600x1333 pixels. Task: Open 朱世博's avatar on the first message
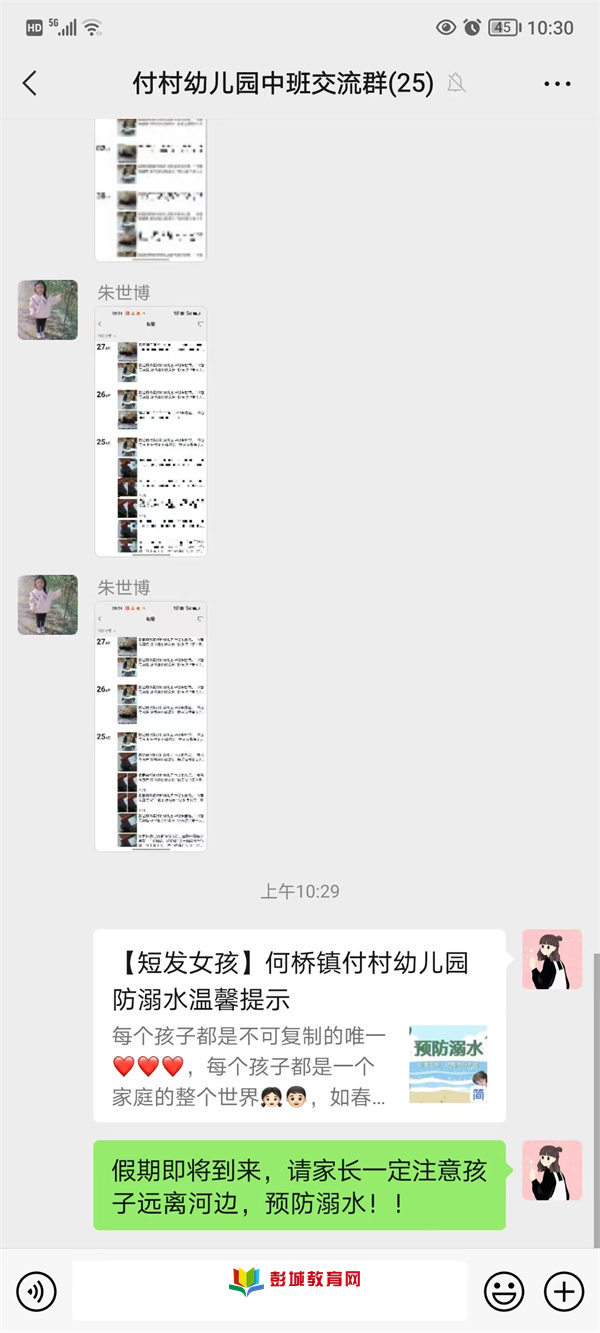coord(48,310)
